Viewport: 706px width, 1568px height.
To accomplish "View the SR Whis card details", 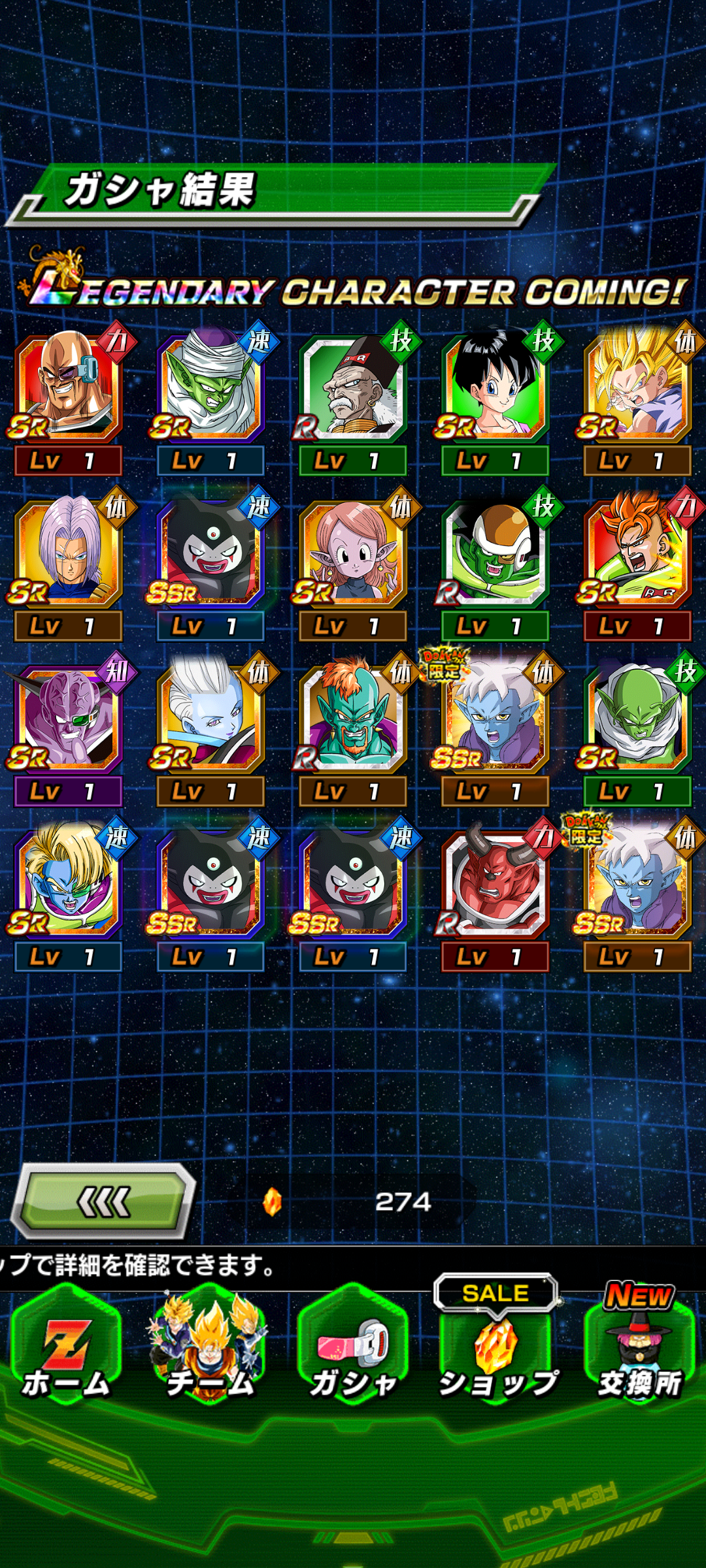I will click(210, 718).
